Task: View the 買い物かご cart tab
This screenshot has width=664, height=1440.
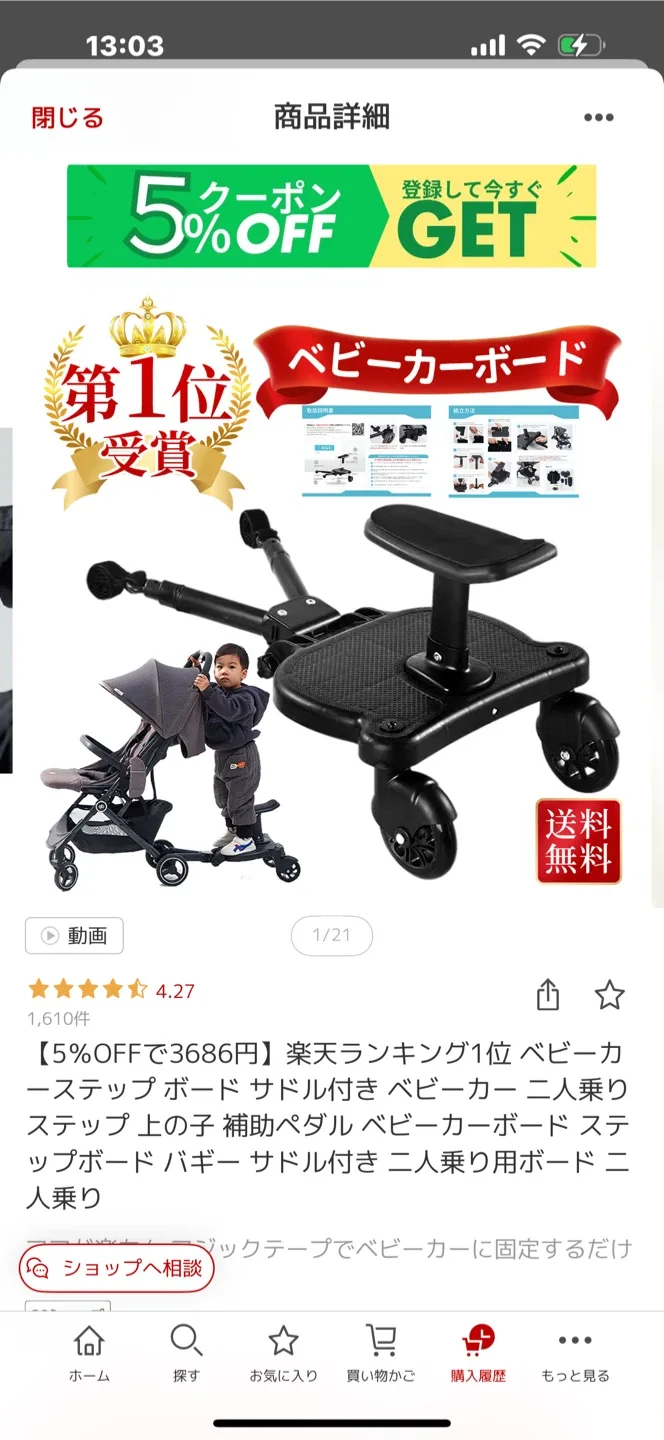Action: [380, 1354]
